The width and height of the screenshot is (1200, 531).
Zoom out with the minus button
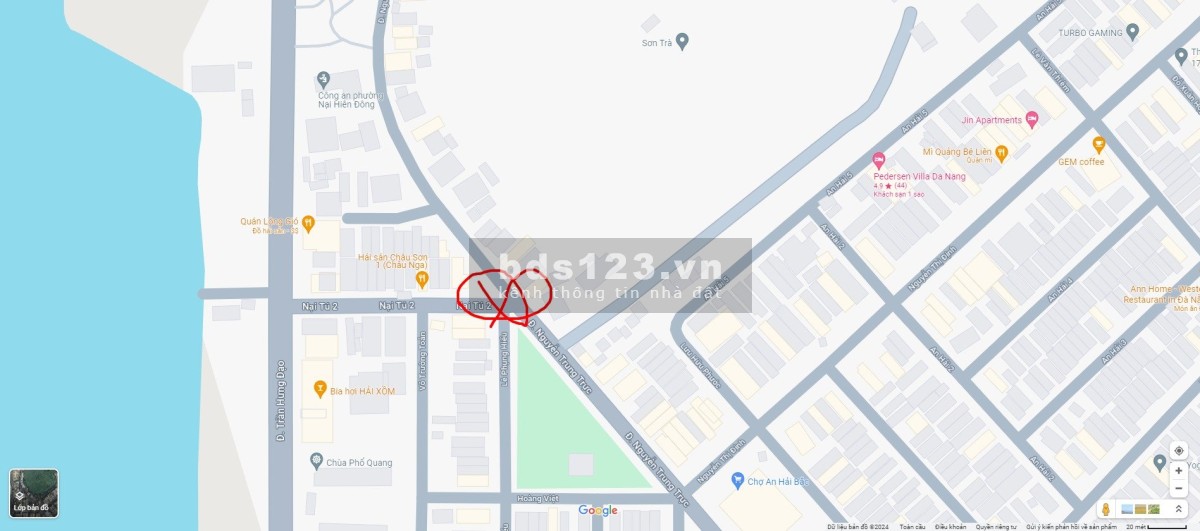(1179, 487)
